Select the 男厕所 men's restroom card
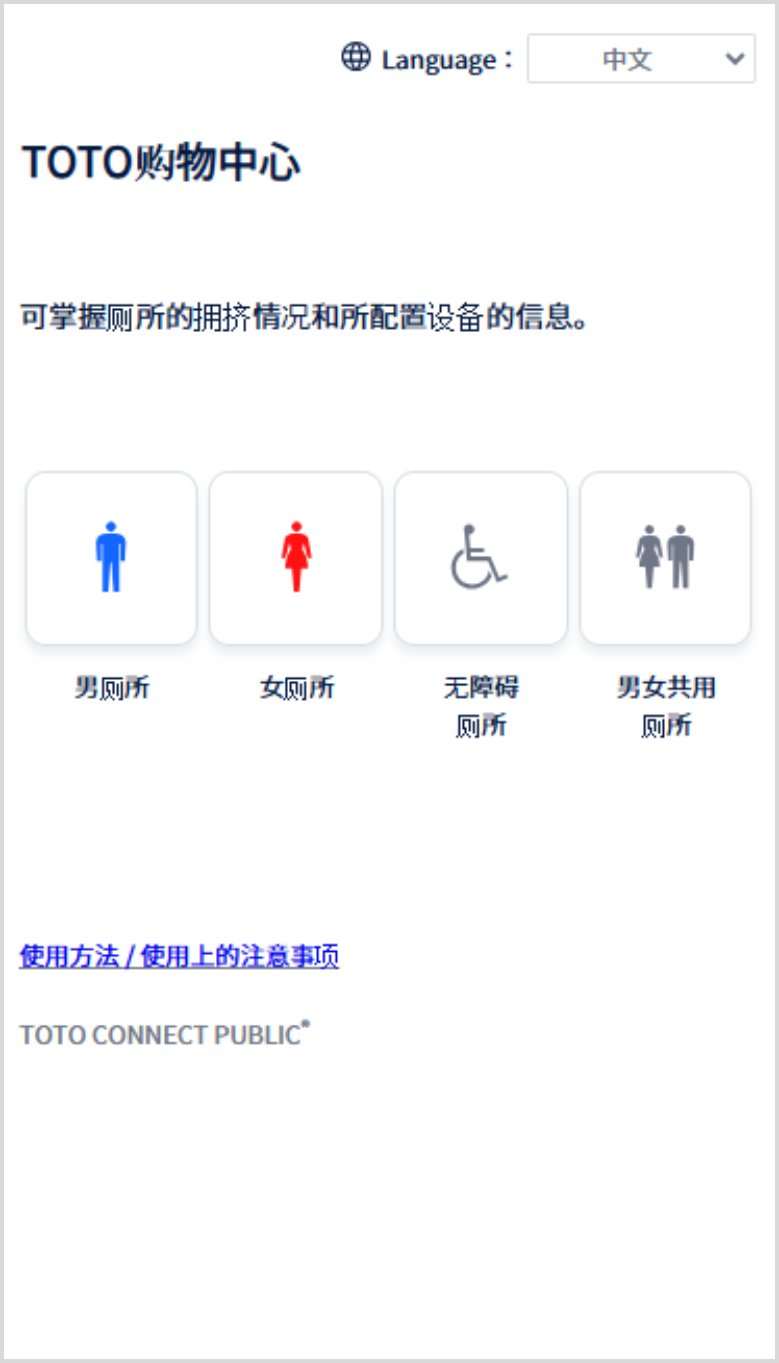The image size is (779, 1363). 111,557
